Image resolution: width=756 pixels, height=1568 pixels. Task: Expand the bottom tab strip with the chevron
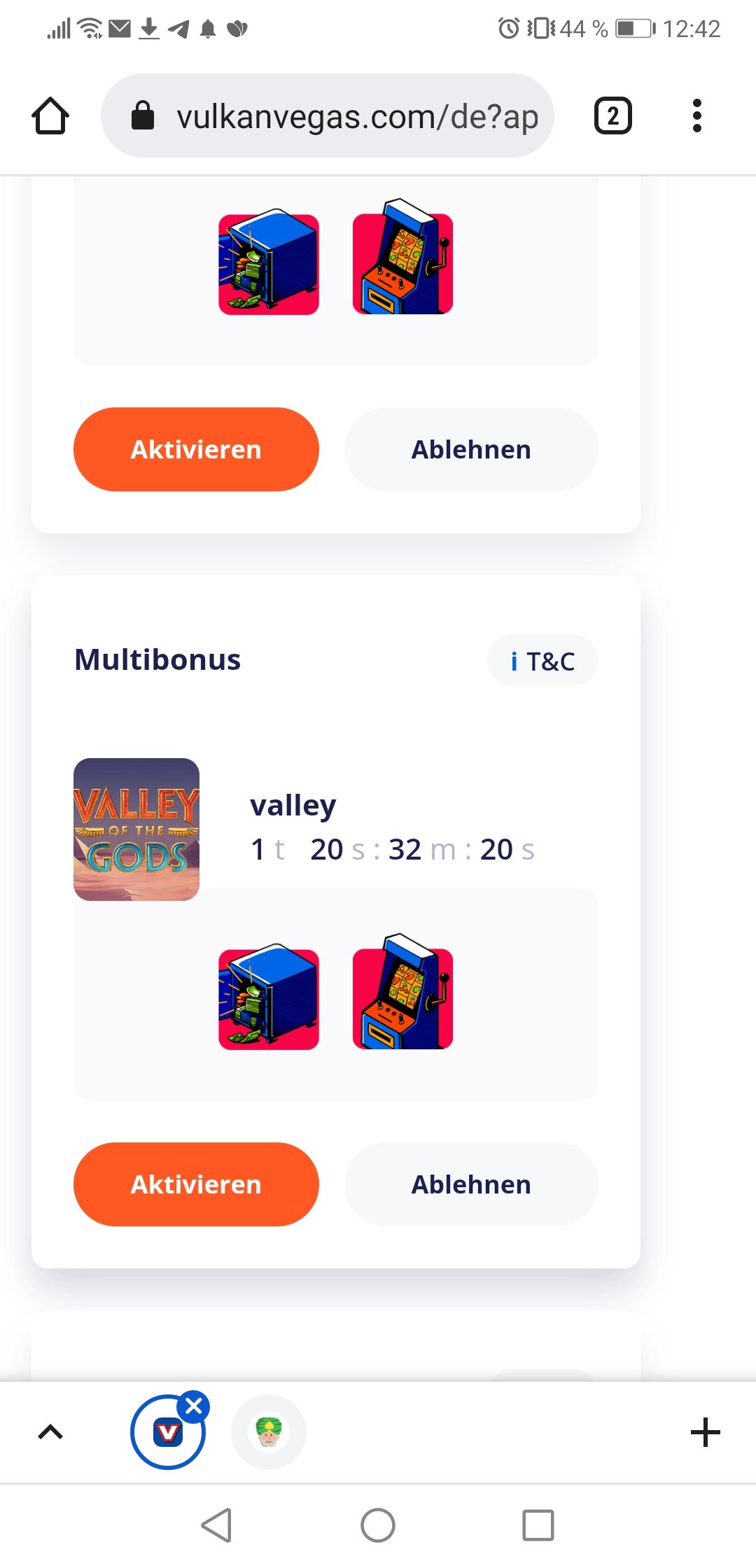(50, 1432)
